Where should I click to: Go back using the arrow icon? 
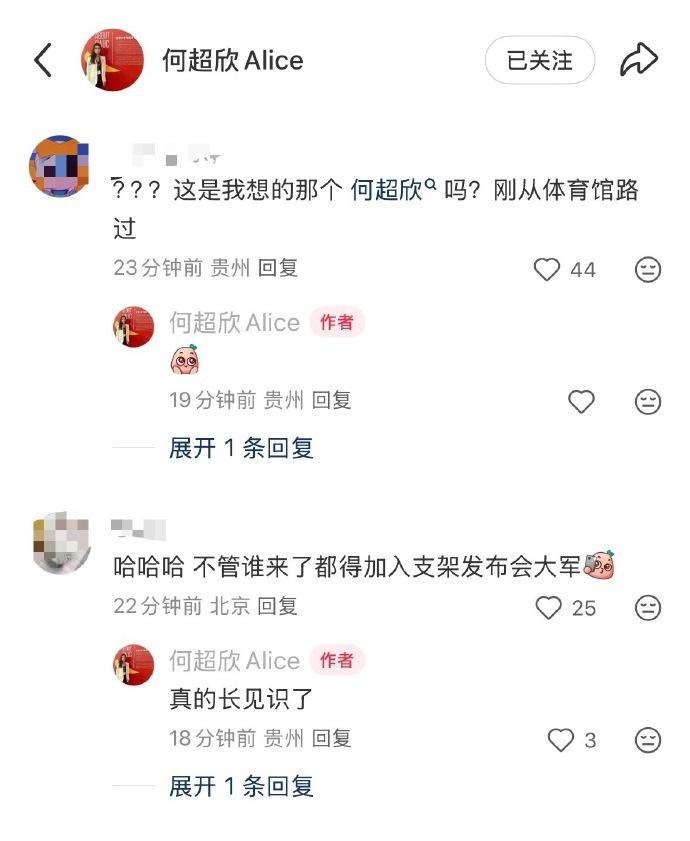tap(43, 61)
